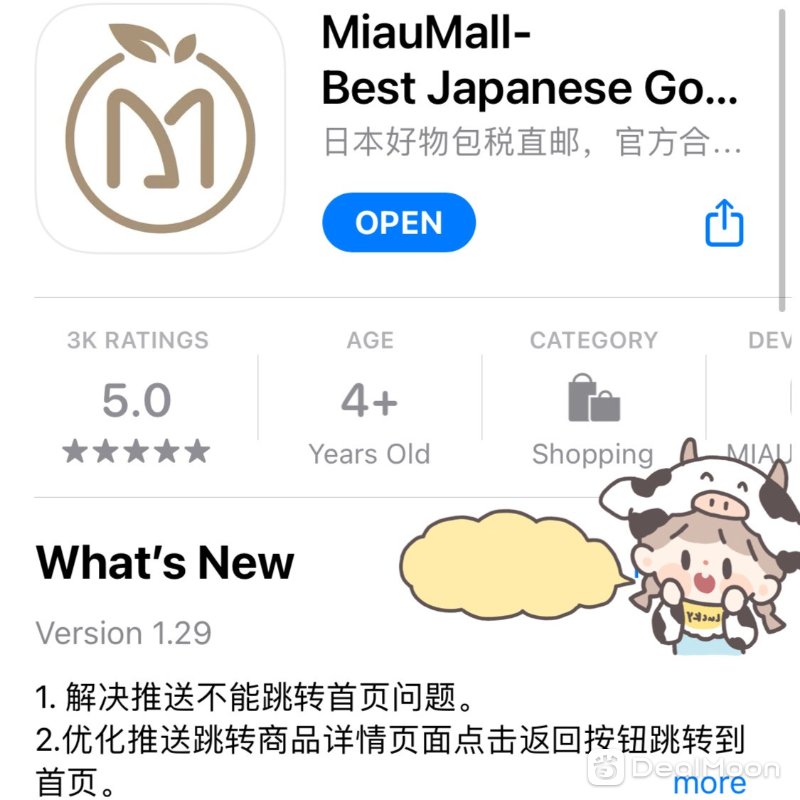Expand What's New with more
Screen dimensions: 800x800
(709, 783)
